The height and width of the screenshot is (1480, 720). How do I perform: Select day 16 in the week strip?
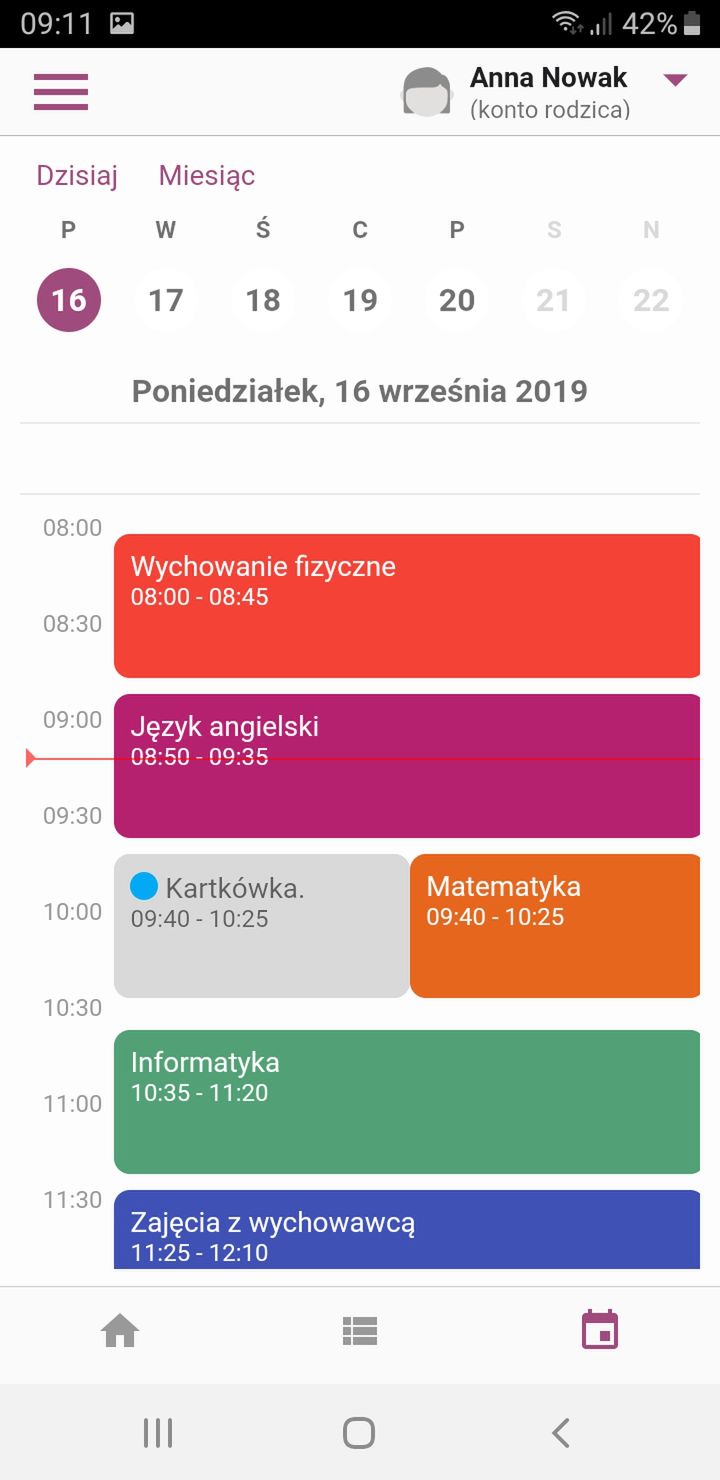(x=69, y=300)
